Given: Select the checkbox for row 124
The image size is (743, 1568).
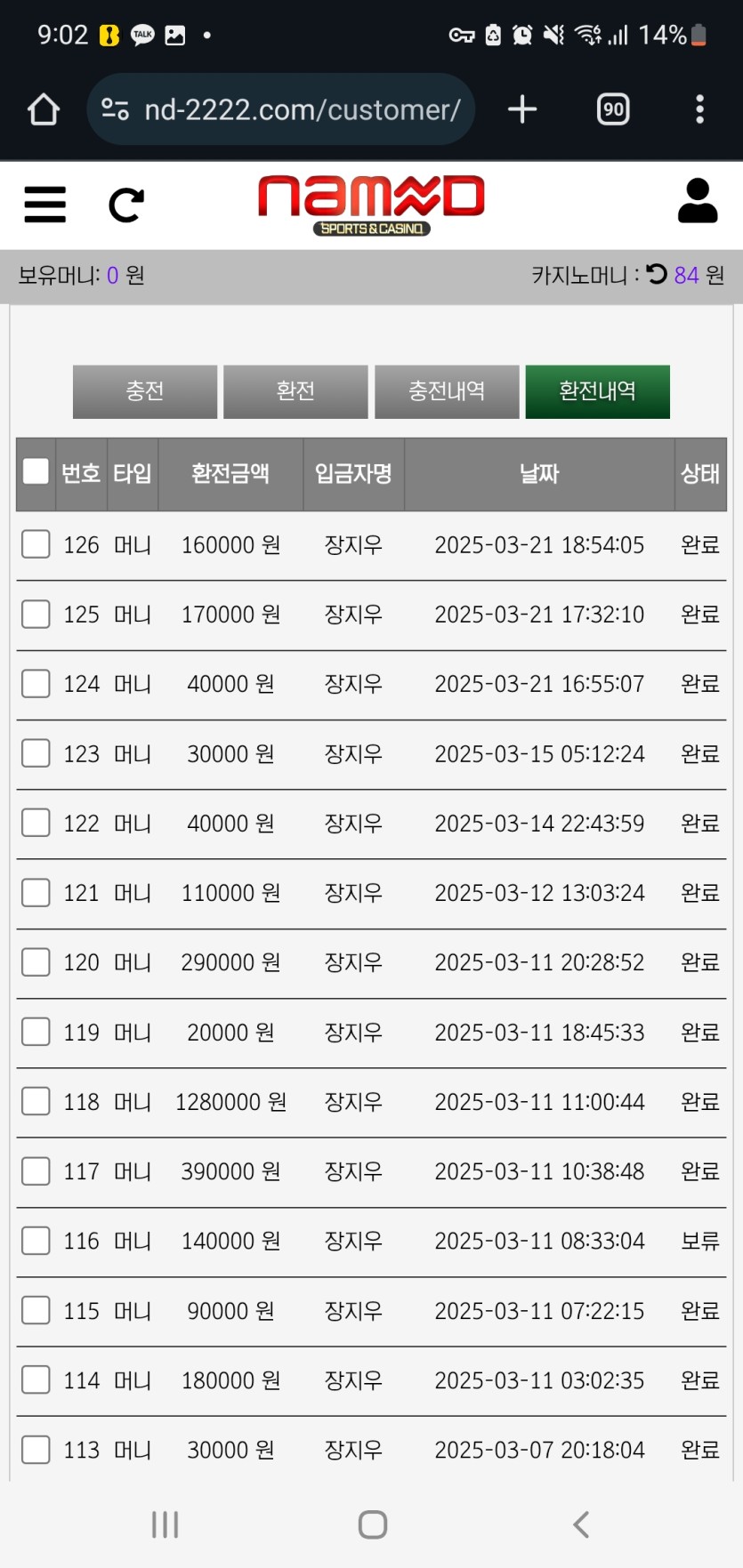Looking at the screenshot, I should coord(36,684).
